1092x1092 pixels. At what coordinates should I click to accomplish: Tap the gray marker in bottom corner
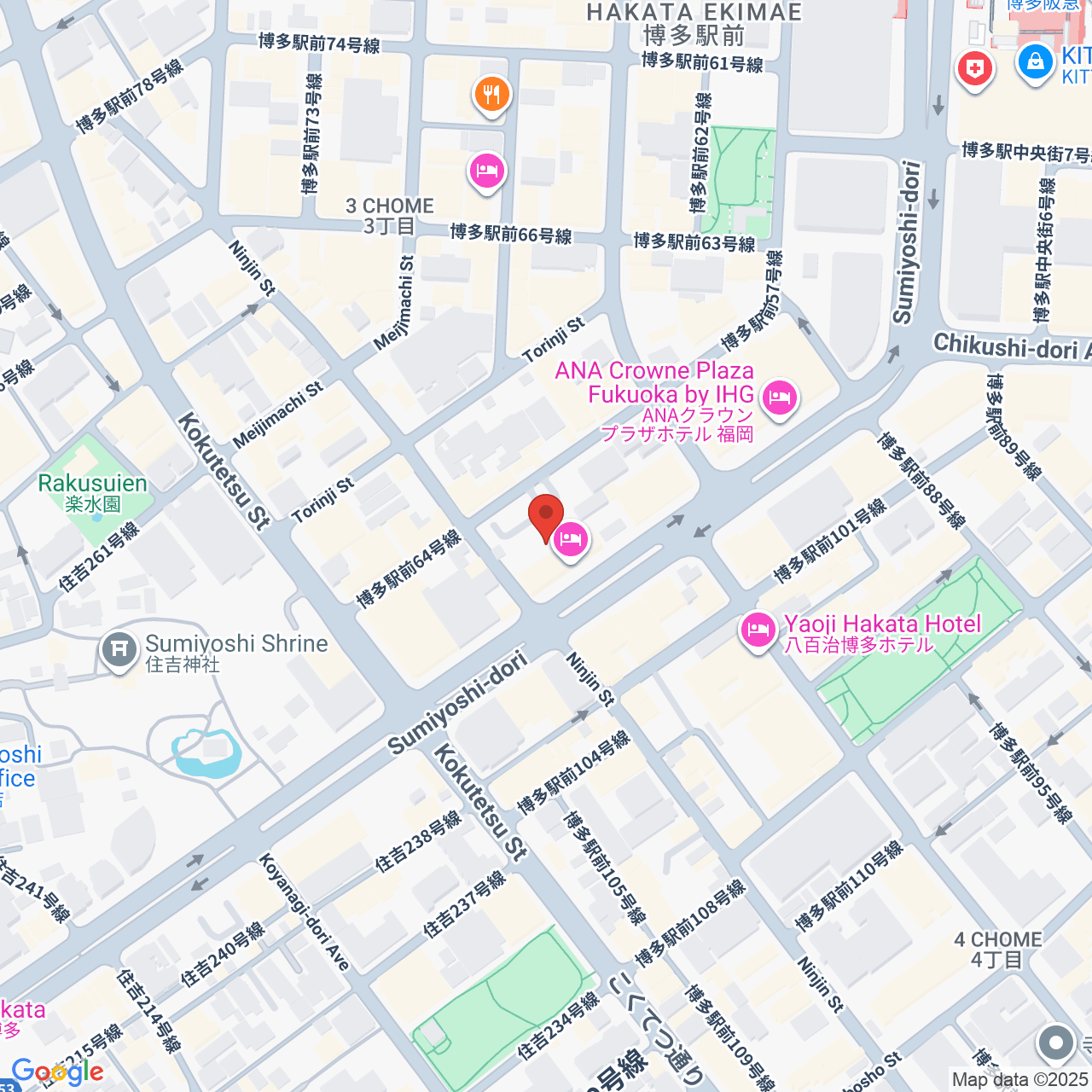pyautogui.click(x=1056, y=1043)
